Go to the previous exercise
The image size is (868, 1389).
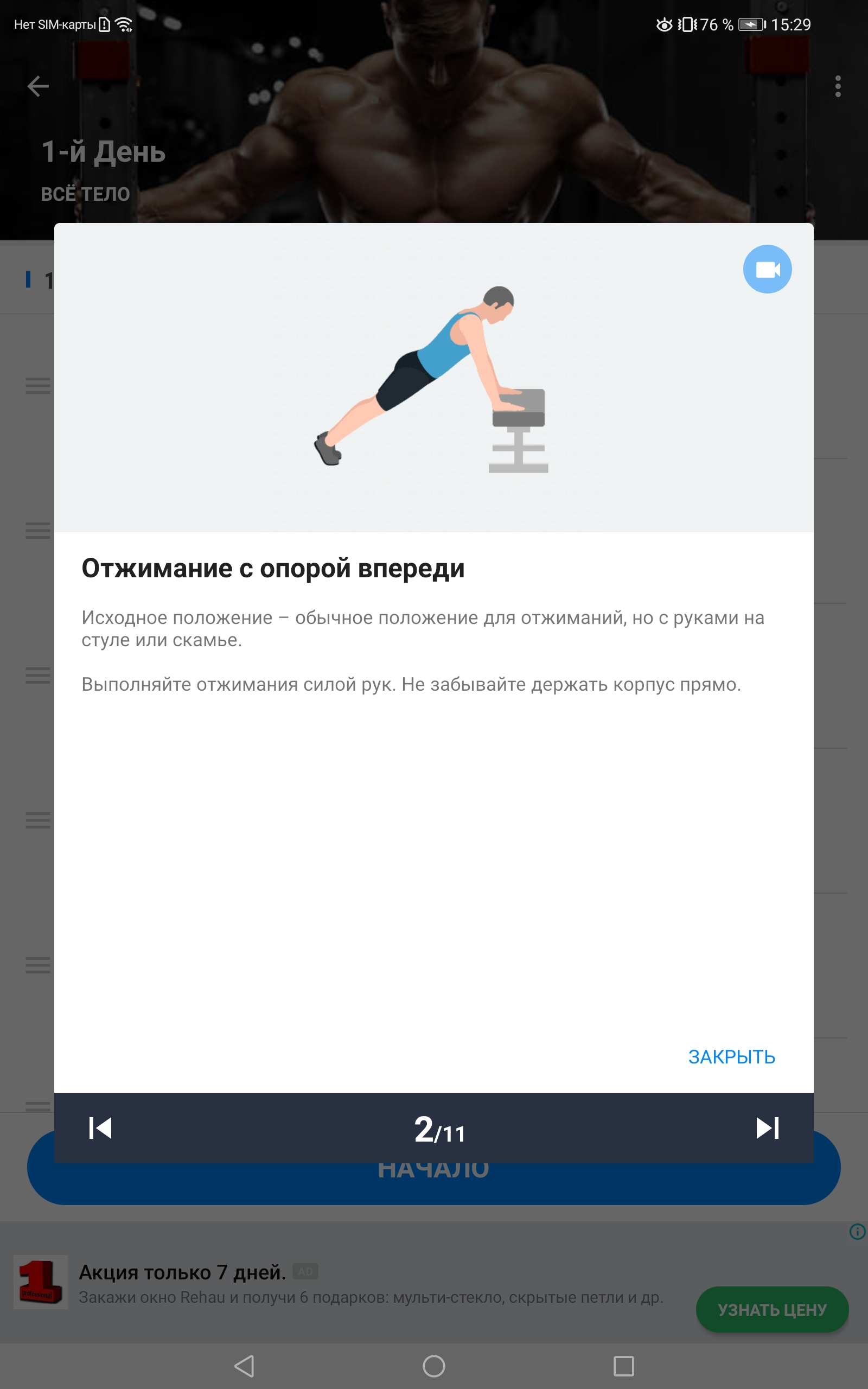[x=100, y=1128]
